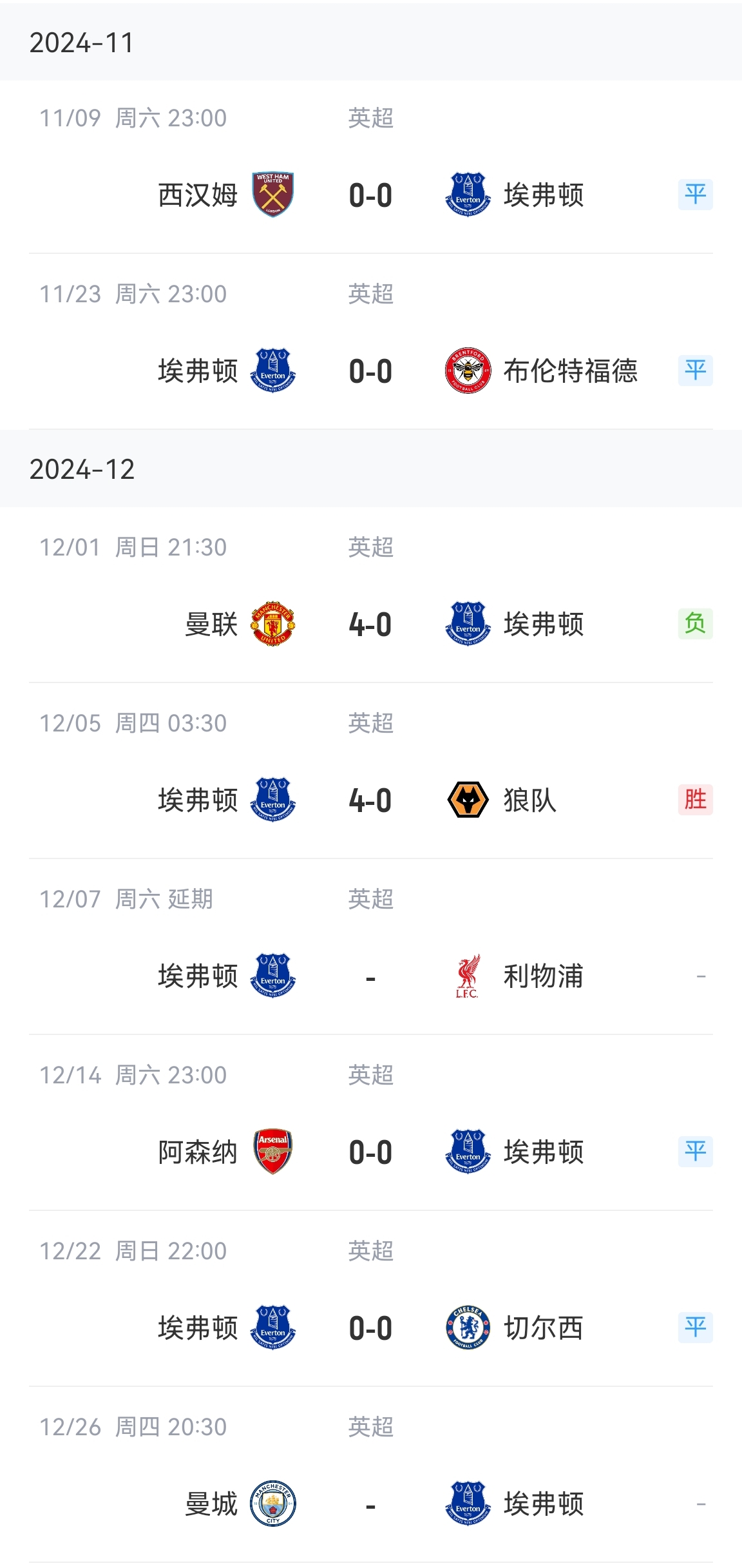Select the 12/26 Manchester City vs Everton fixture
Viewport: 742px width, 1568px height.
(x=370, y=1504)
